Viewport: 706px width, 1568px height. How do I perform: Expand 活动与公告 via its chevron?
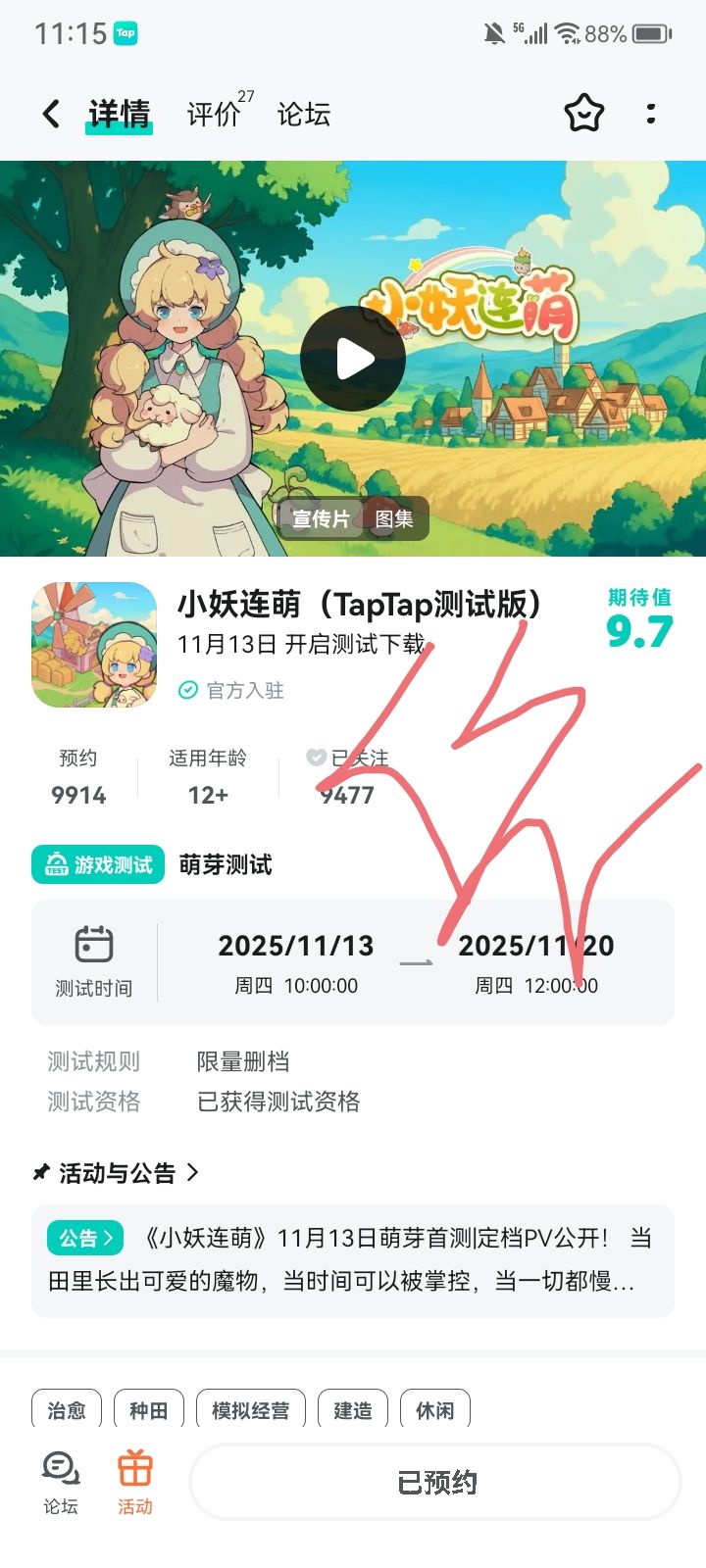[x=193, y=1172]
